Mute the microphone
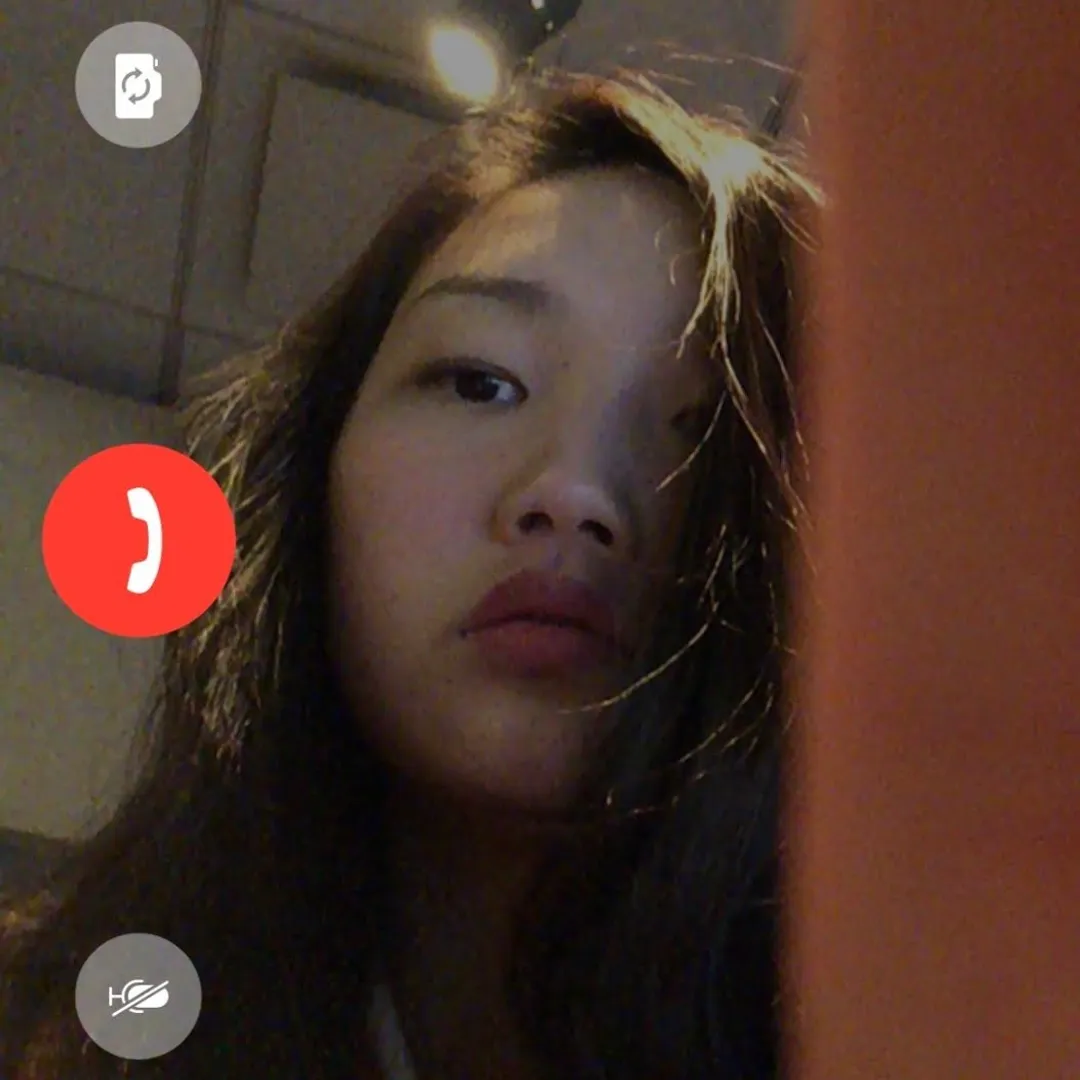1080x1080 pixels. pyautogui.click(x=138, y=996)
